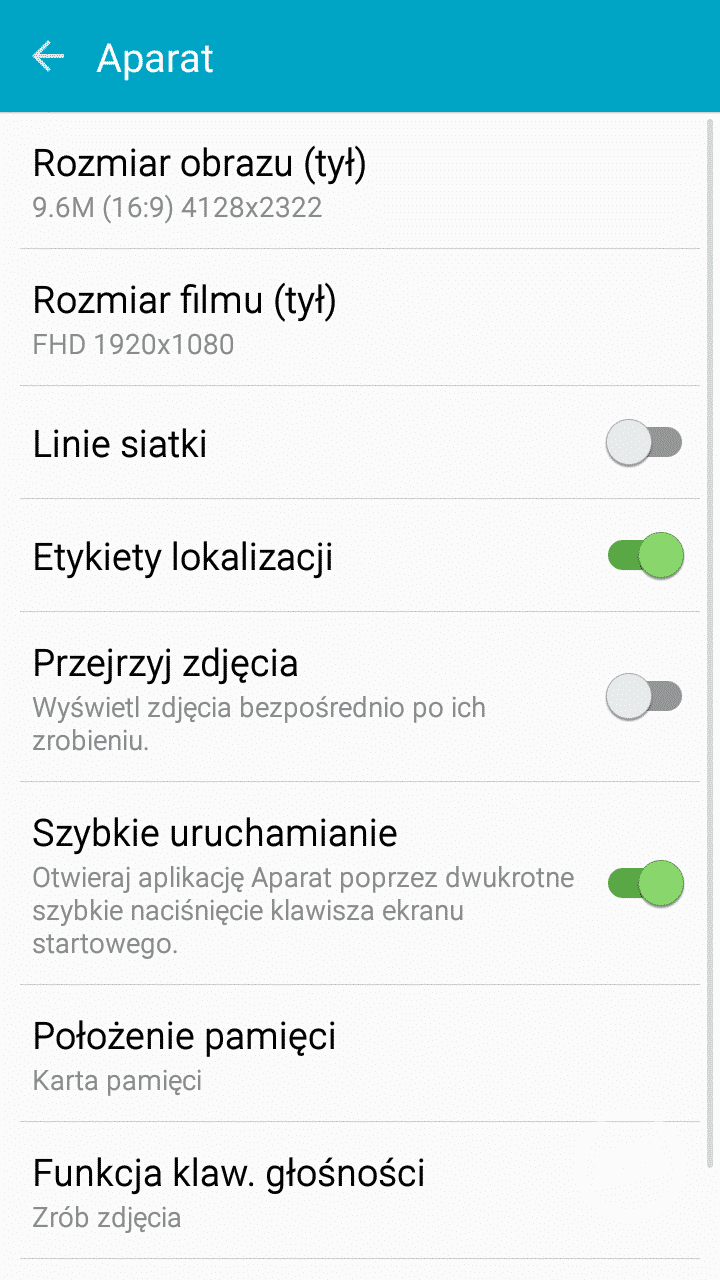
Task: Go back from Aparat settings
Action: coord(48,57)
